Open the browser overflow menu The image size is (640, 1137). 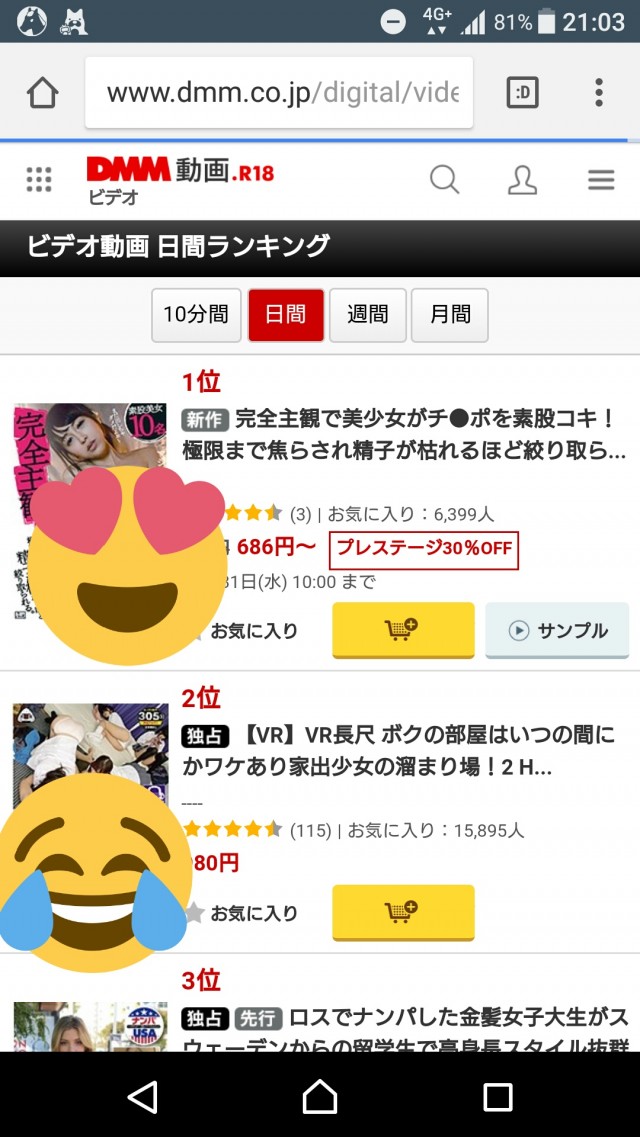pos(598,93)
